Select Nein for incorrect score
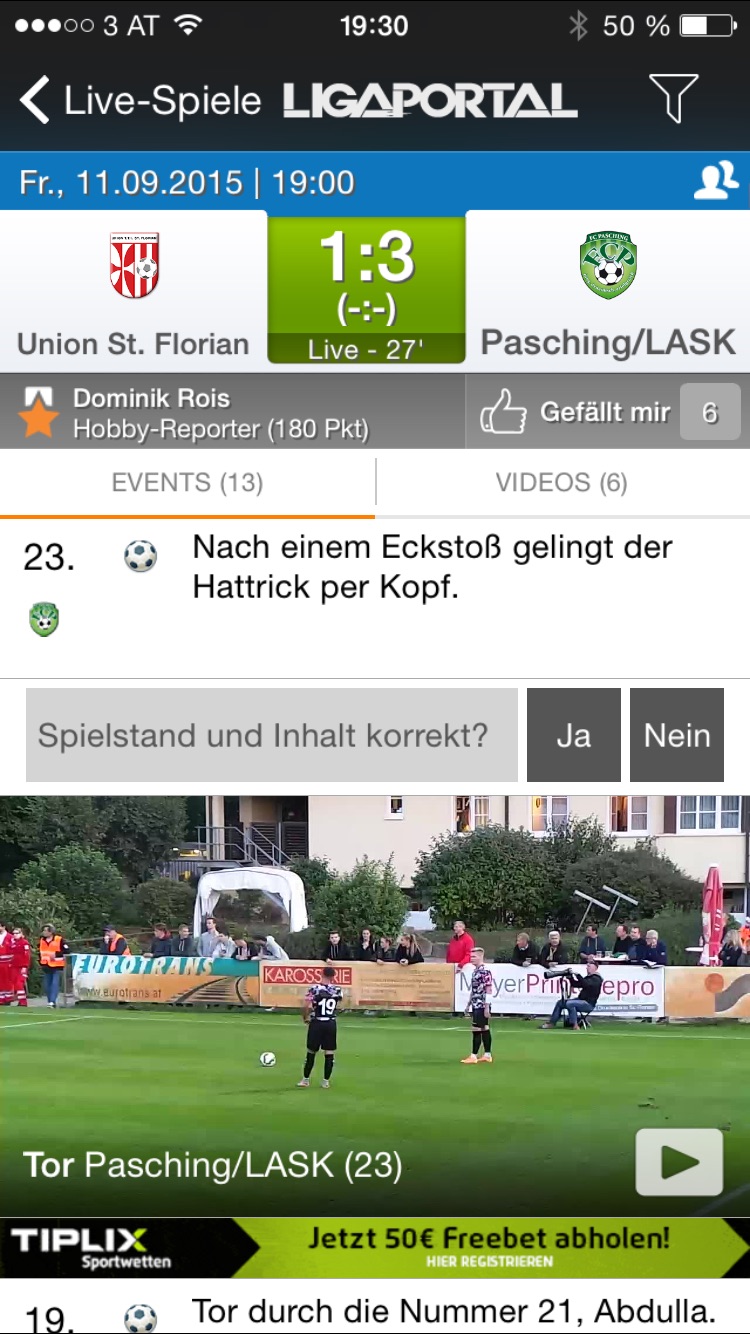750x1334 pixels. [x=677, y=735]
